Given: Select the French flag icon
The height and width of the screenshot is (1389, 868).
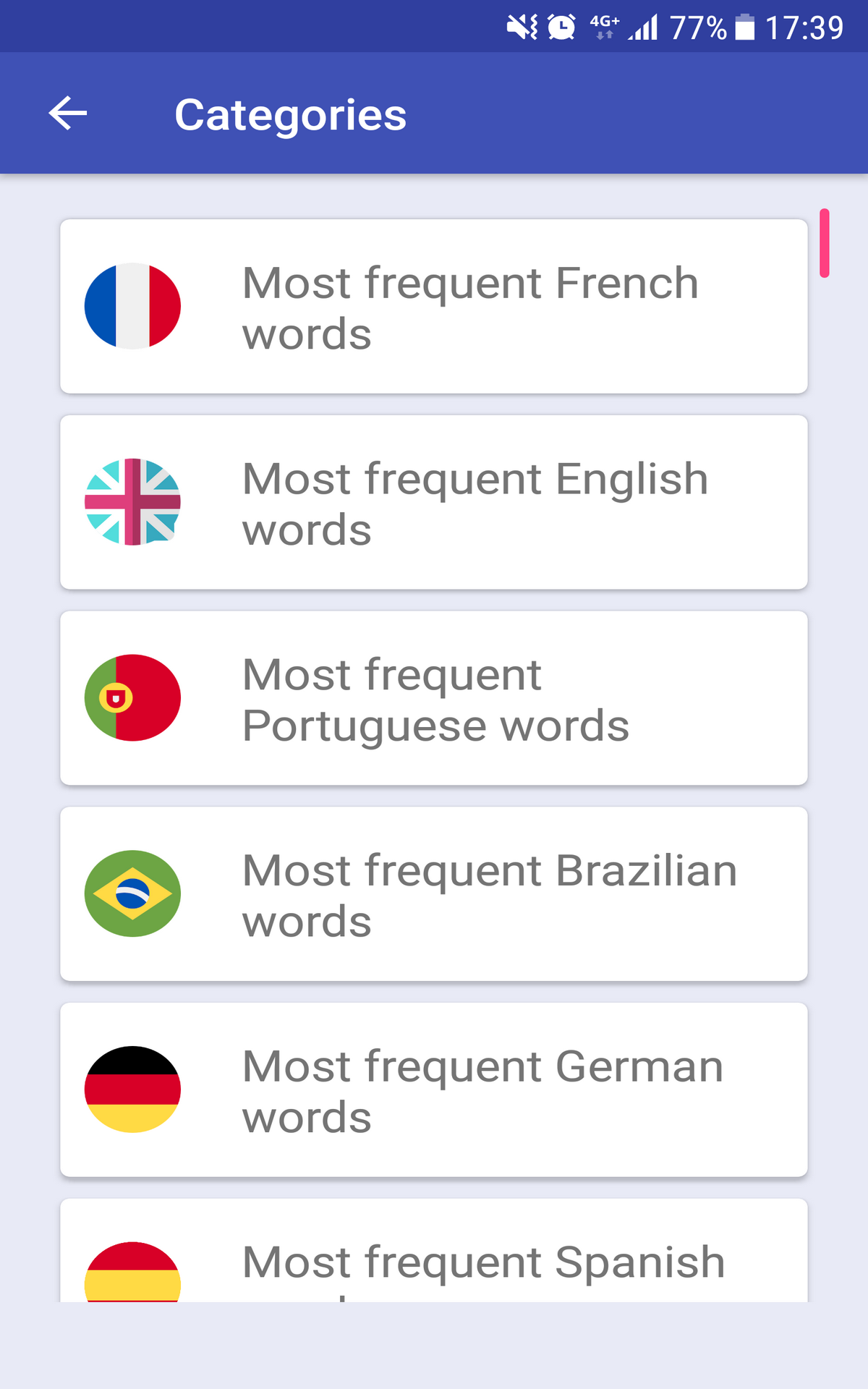Looking at the screenshot, I should point(132,304).
